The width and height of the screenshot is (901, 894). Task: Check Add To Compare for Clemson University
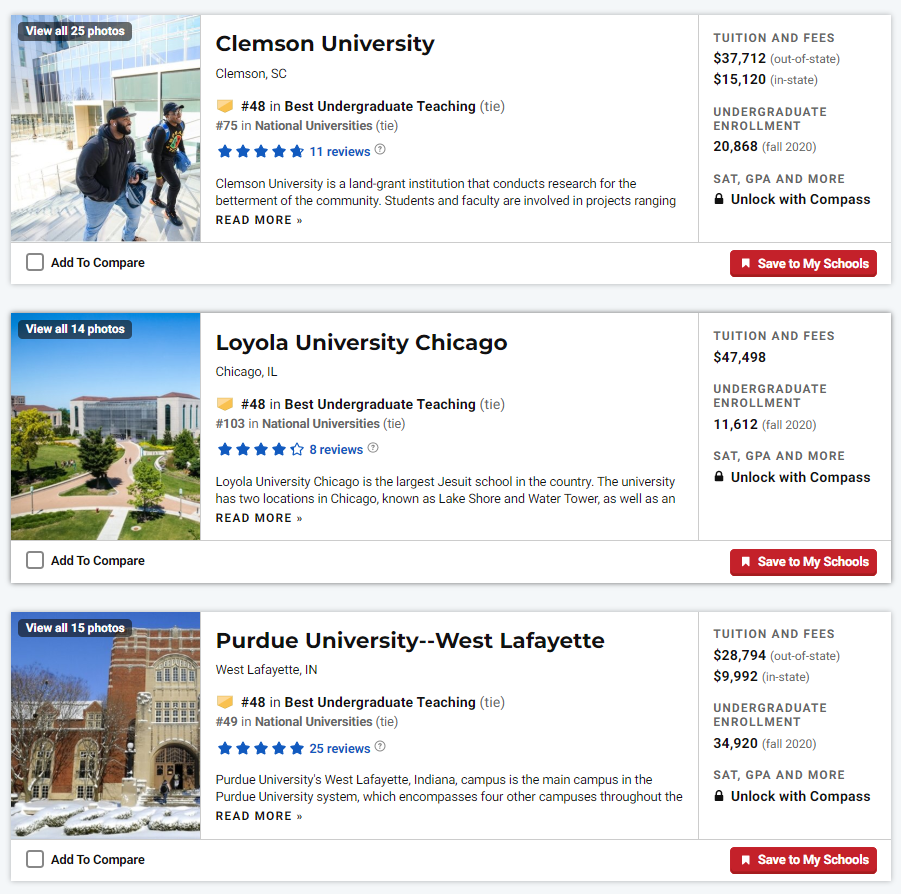pyautogui.click(x=35, y=263)
